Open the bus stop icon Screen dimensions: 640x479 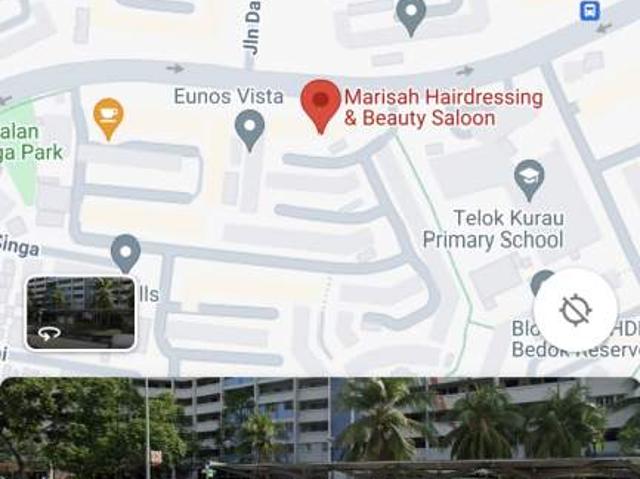(x=590, y=11)
